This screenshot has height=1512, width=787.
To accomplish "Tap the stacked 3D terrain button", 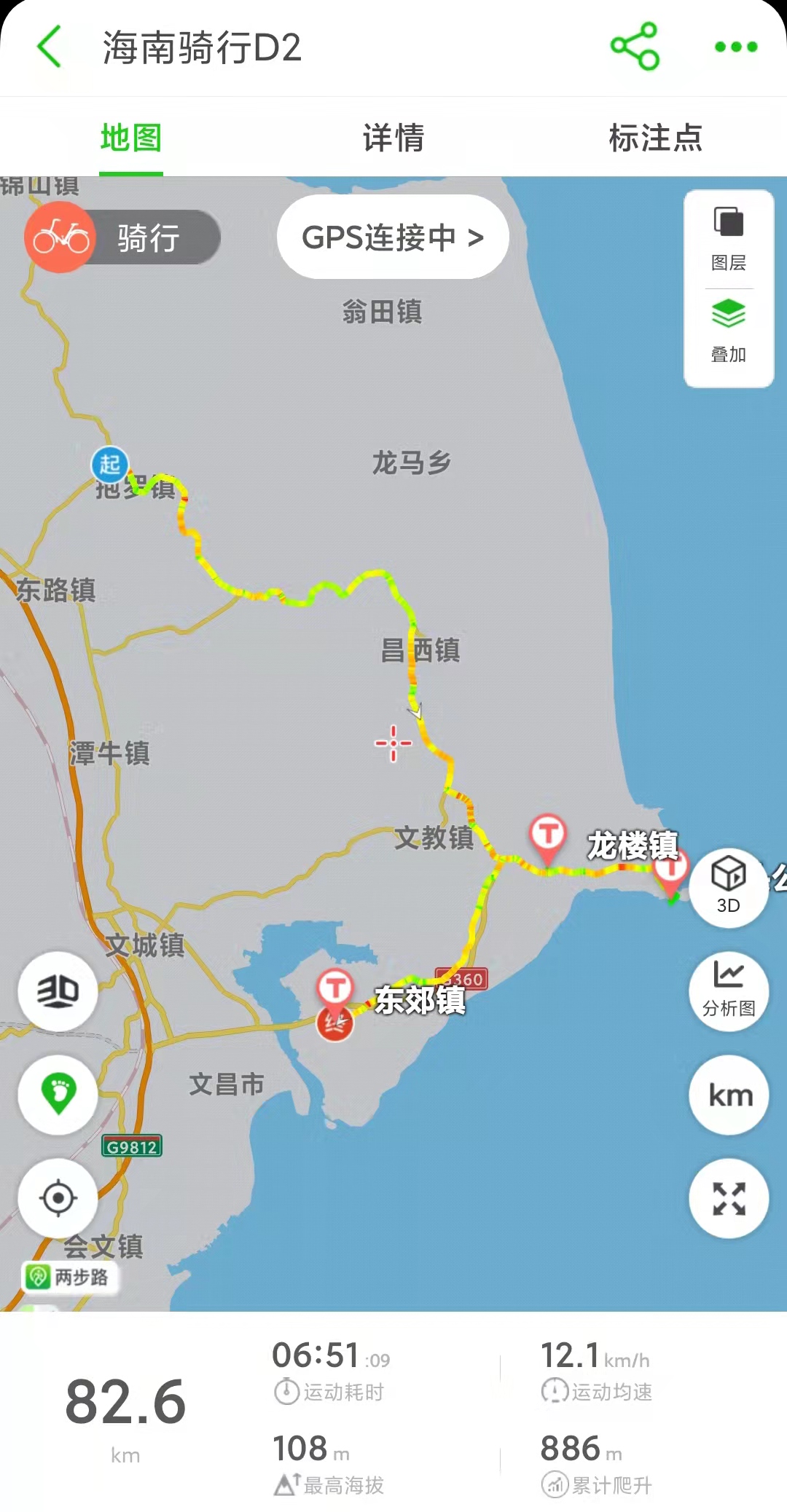I will click(58, 991).
